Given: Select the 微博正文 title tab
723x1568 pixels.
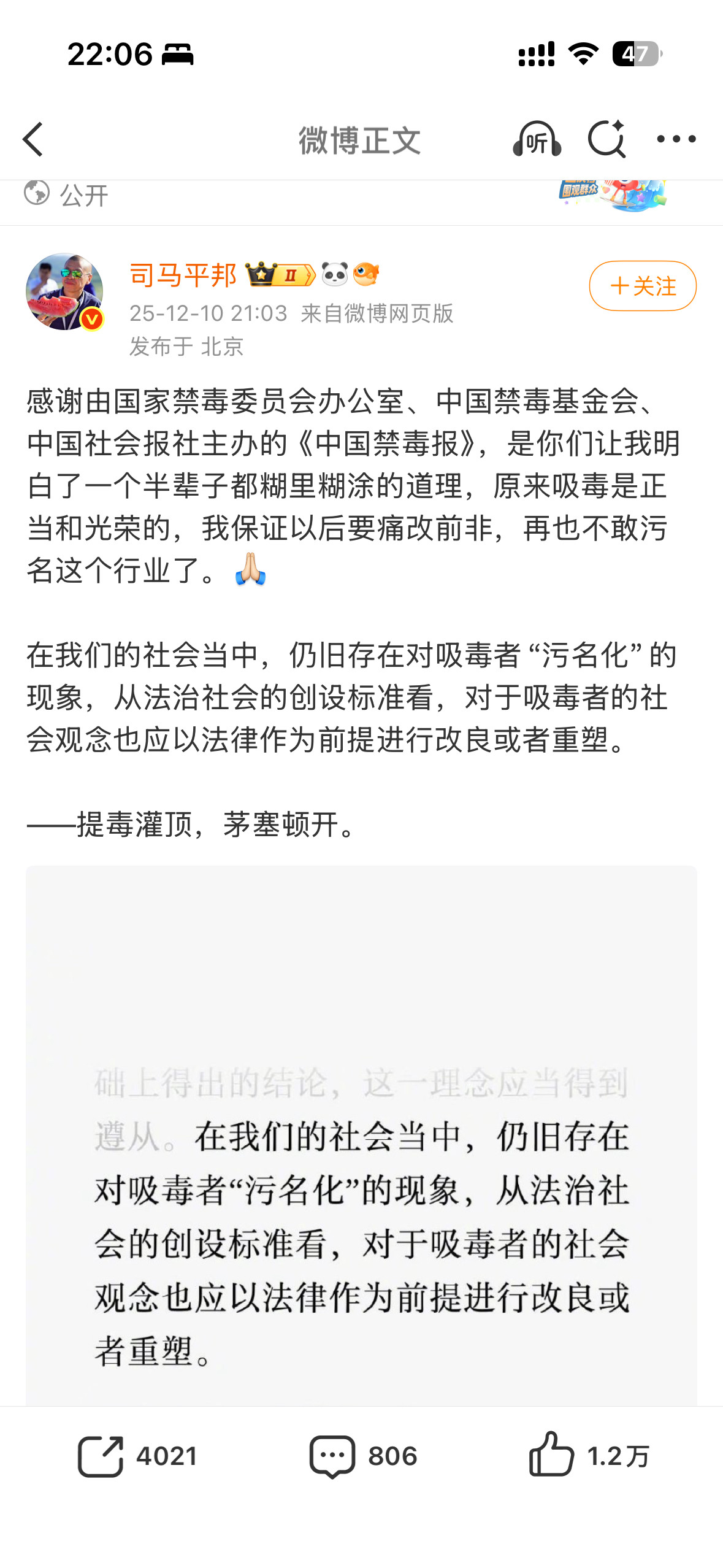Looking at the screenshot, I should point(361,140).
